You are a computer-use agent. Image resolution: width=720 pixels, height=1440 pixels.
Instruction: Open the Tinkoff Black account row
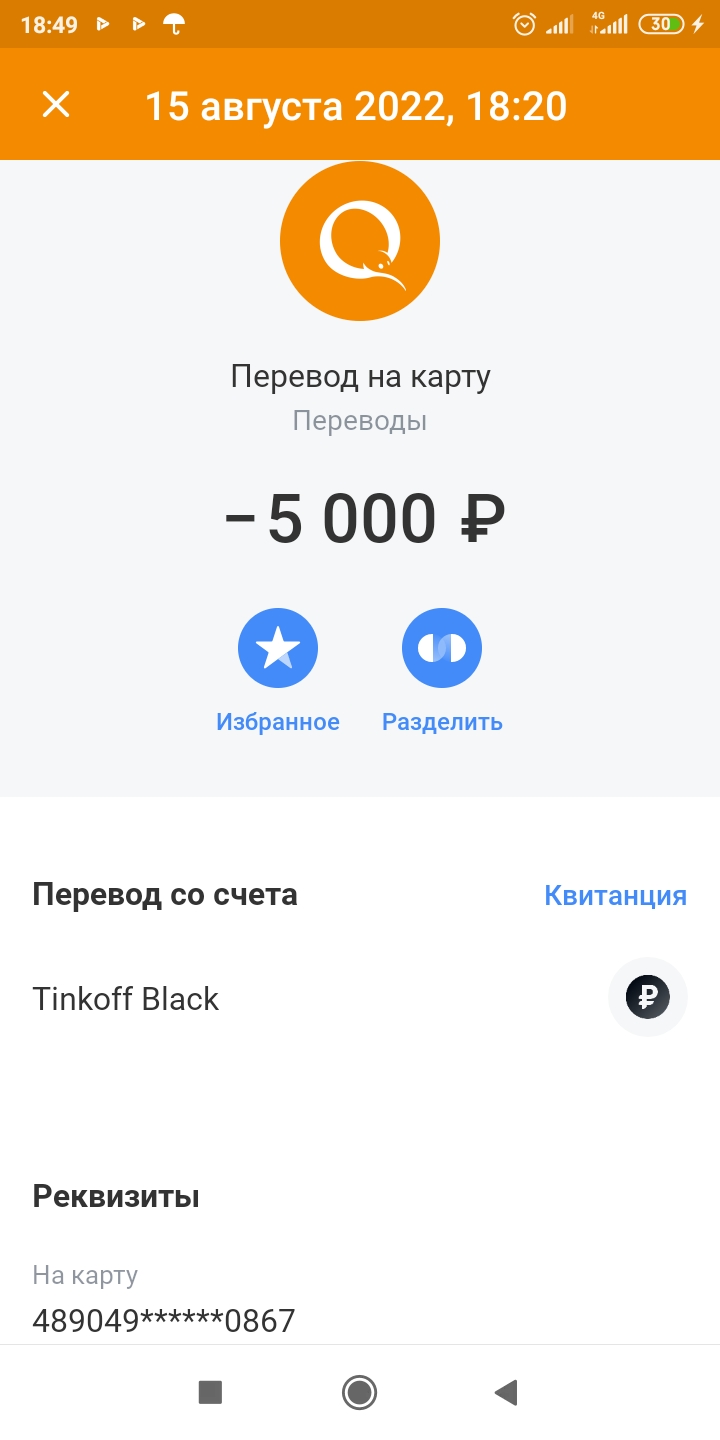(360, 998)
